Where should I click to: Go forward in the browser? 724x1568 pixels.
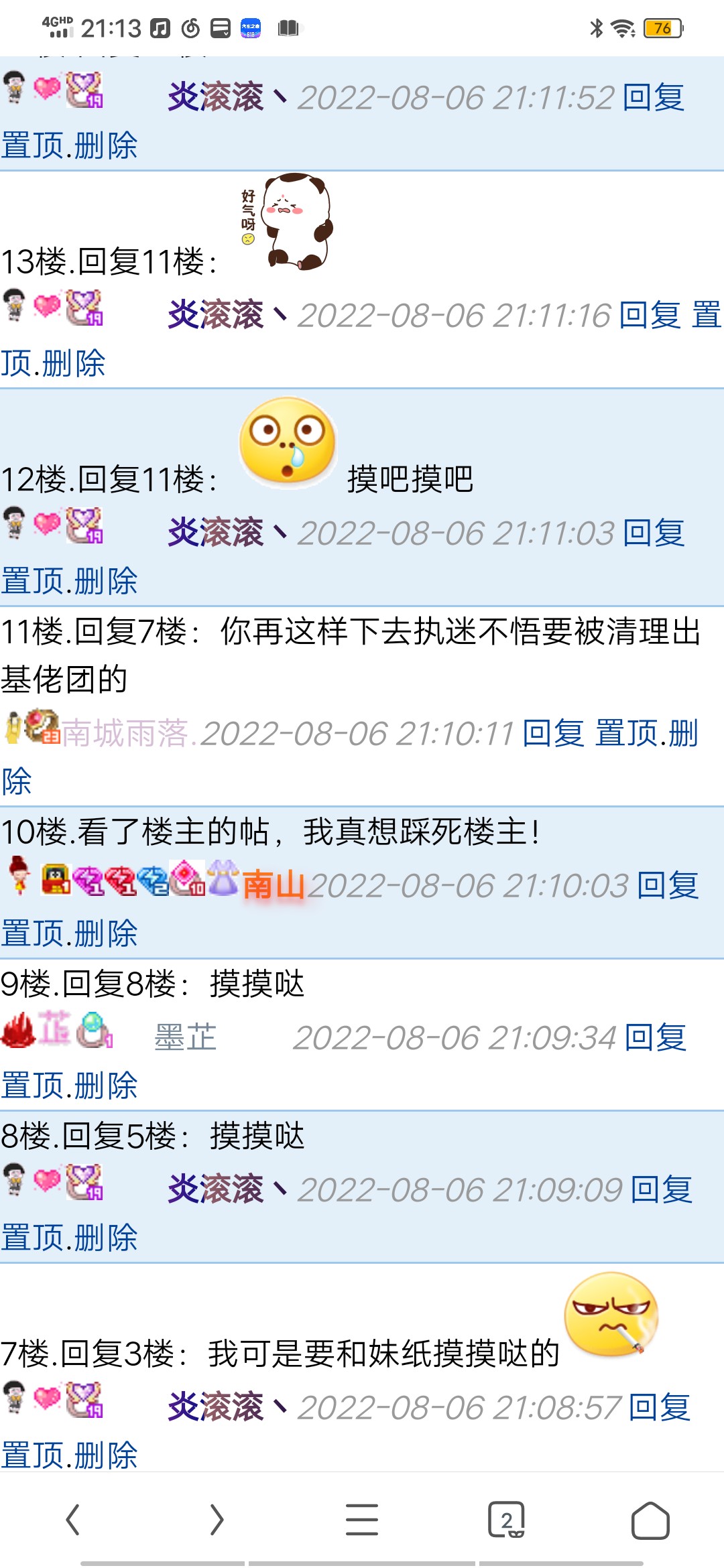(216, 1520)
